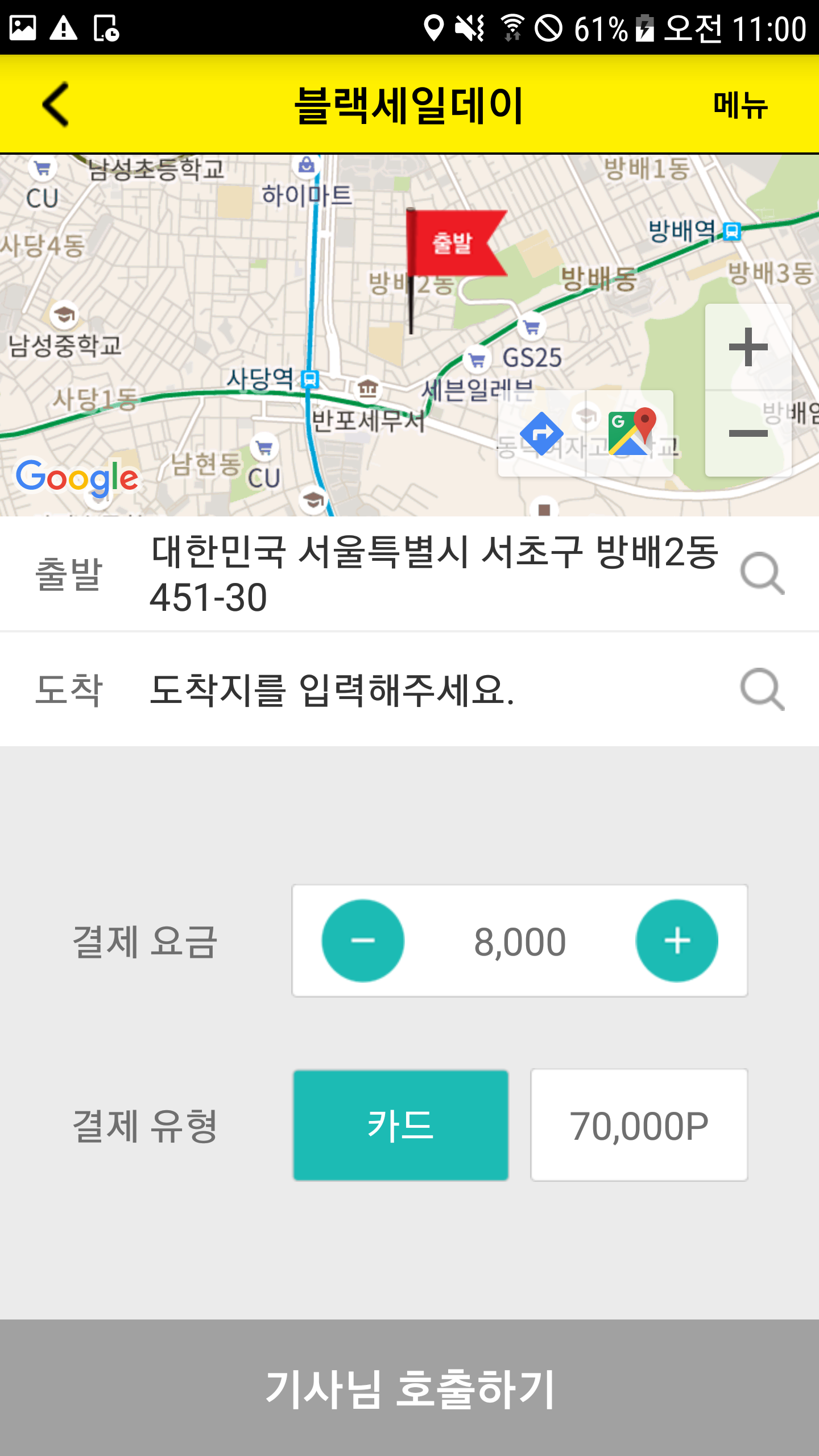Open the 메뉴 menu
This screenshot has height=1456, width=819.
(741, 105)
